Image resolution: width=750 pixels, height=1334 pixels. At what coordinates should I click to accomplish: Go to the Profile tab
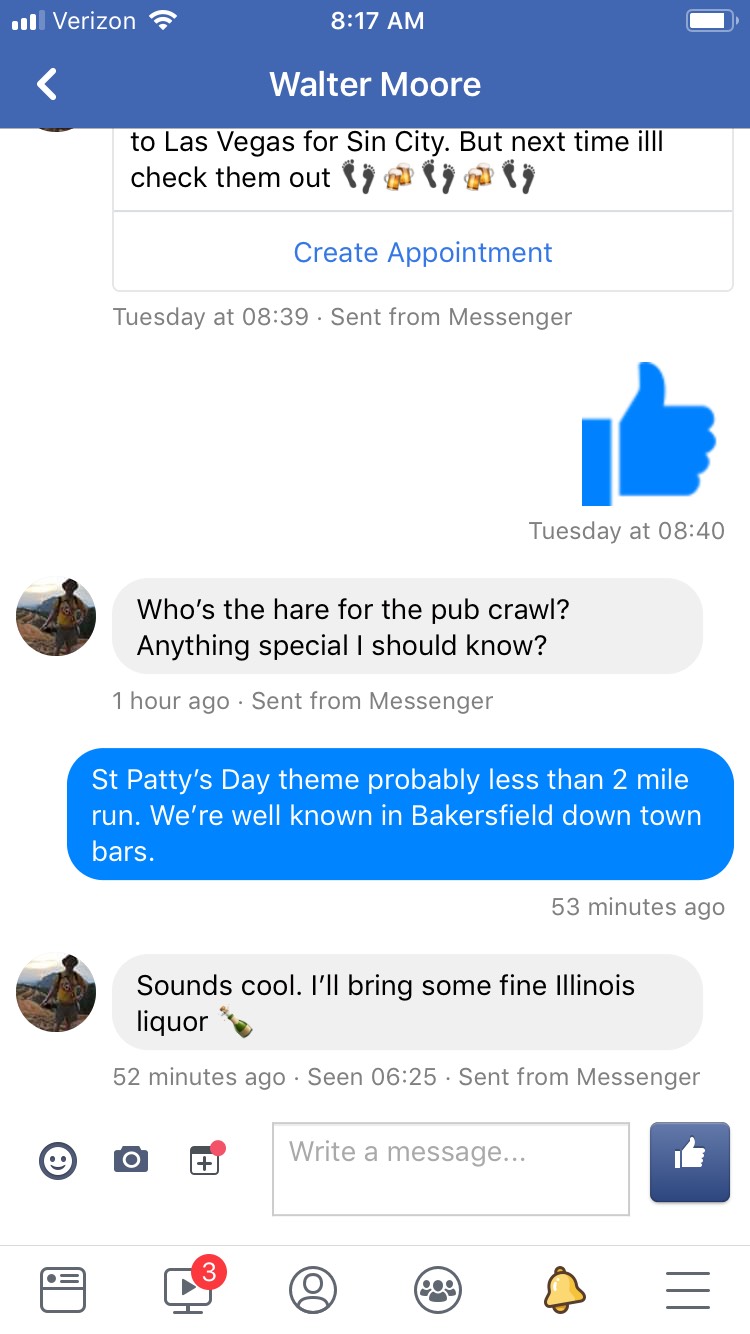point(313,1289)
